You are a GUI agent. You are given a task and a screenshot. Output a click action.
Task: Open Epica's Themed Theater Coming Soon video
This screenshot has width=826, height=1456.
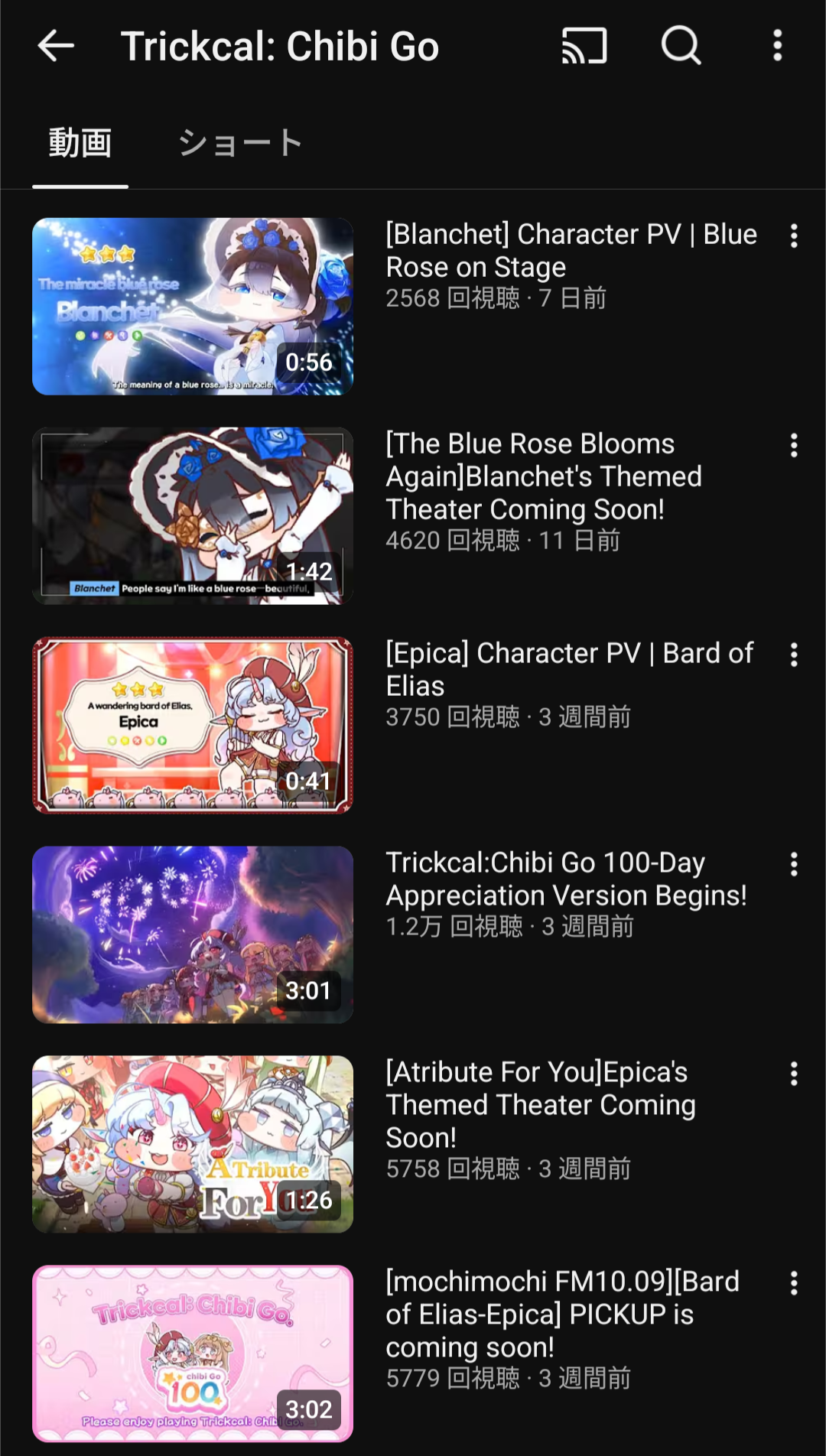193,1144
